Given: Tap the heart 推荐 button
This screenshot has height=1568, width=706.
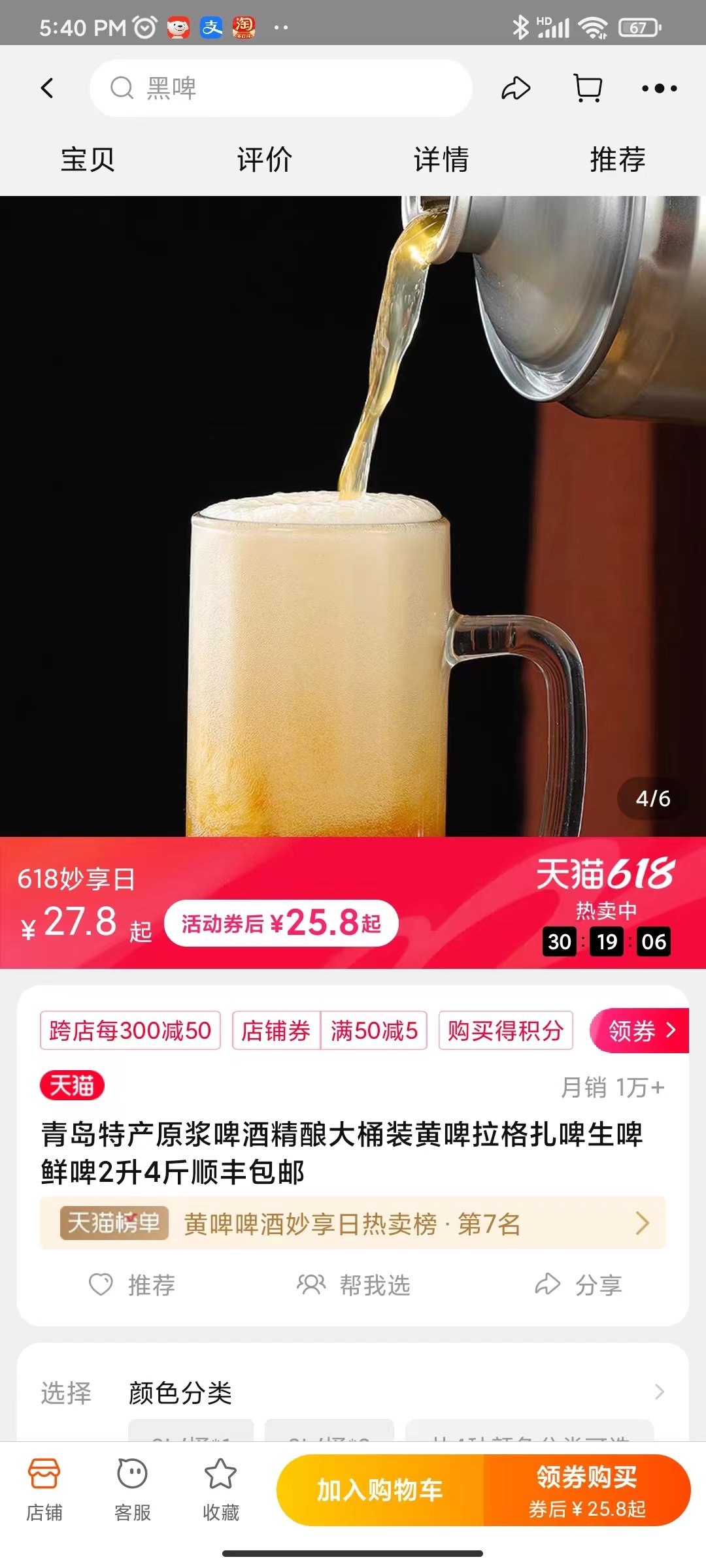Looking at the screenshot, I should click(132, 1285).
